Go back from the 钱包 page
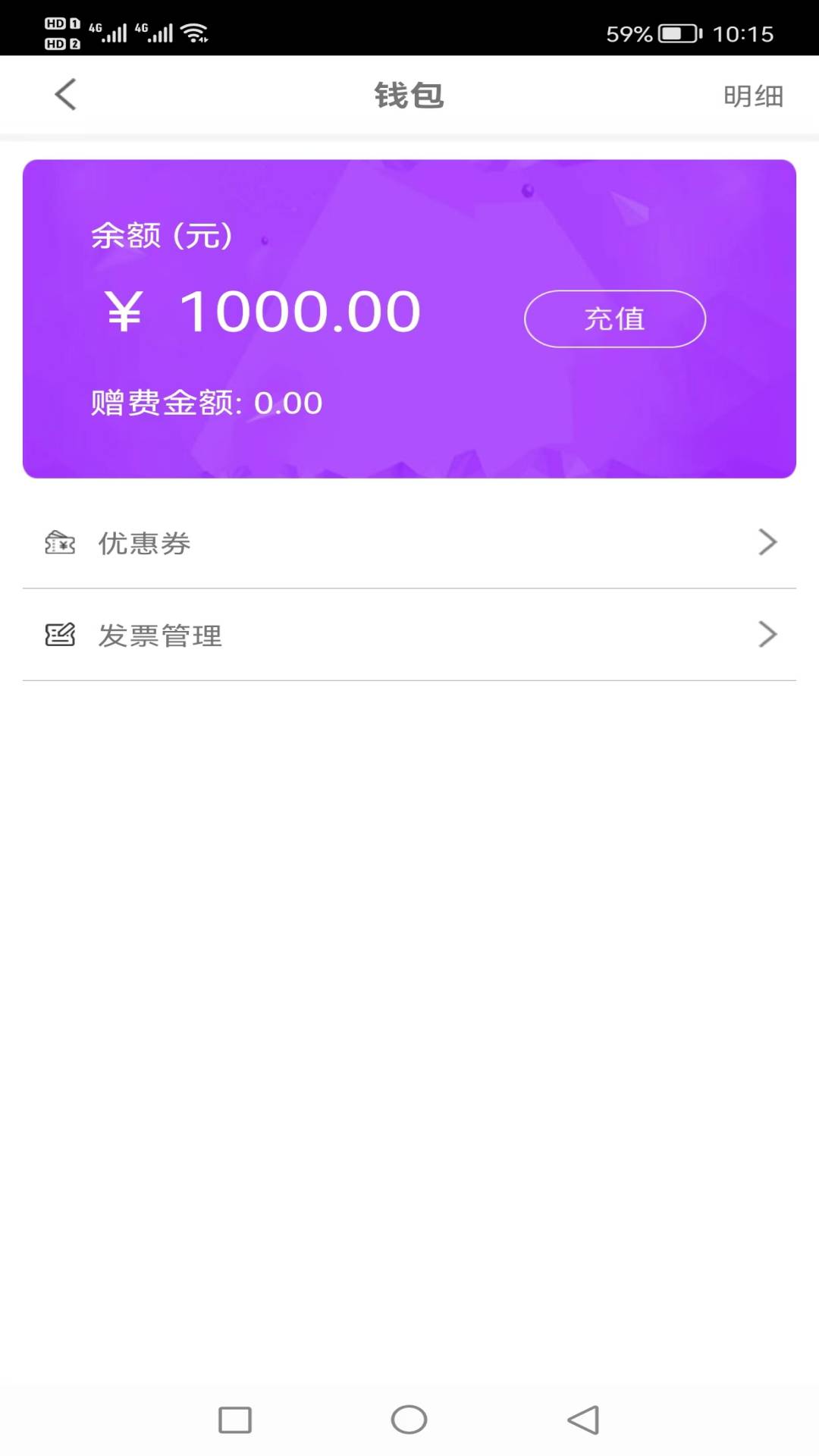819x1456 pixels. point(66,95)
